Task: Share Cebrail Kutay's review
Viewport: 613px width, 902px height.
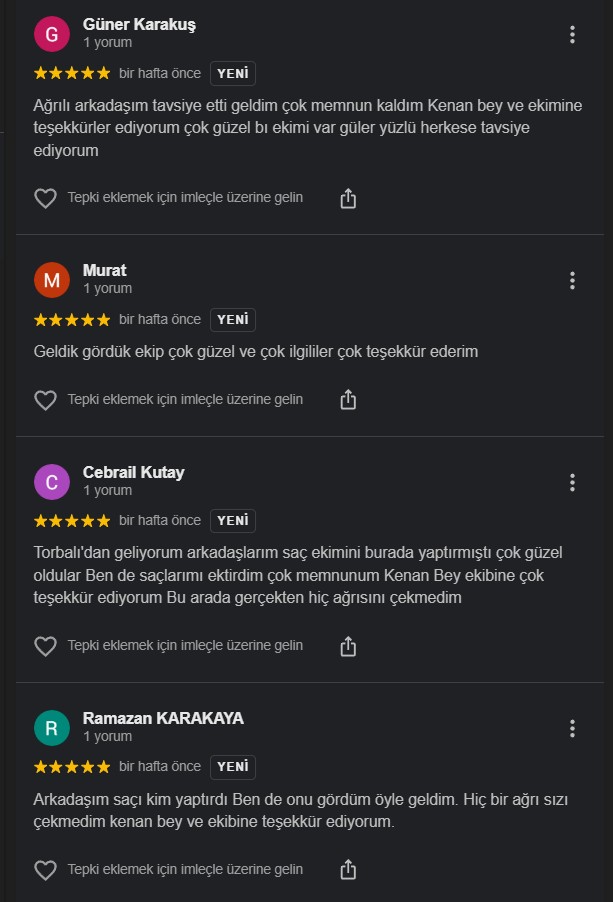Action: click(348, 646)
